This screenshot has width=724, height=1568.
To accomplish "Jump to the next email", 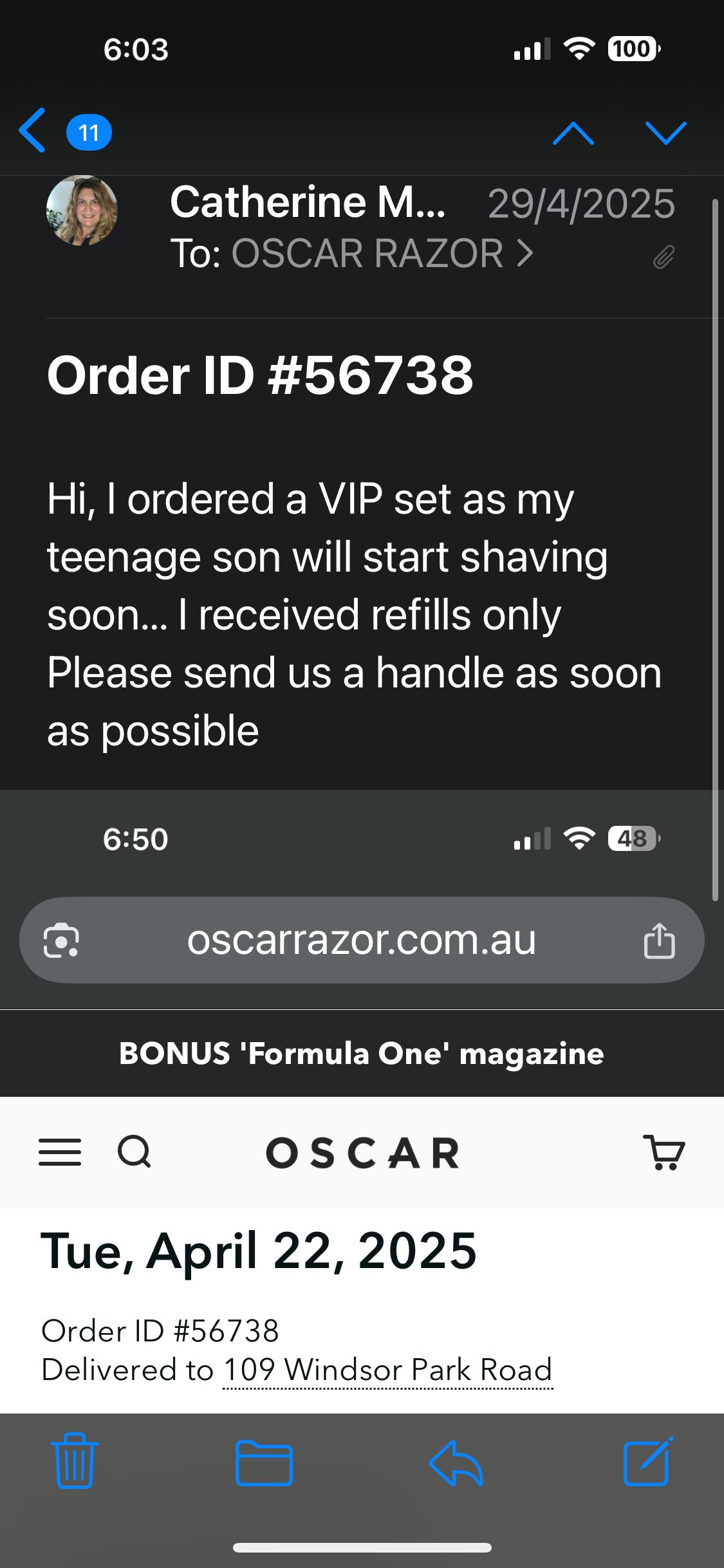I will pos(665,133).
